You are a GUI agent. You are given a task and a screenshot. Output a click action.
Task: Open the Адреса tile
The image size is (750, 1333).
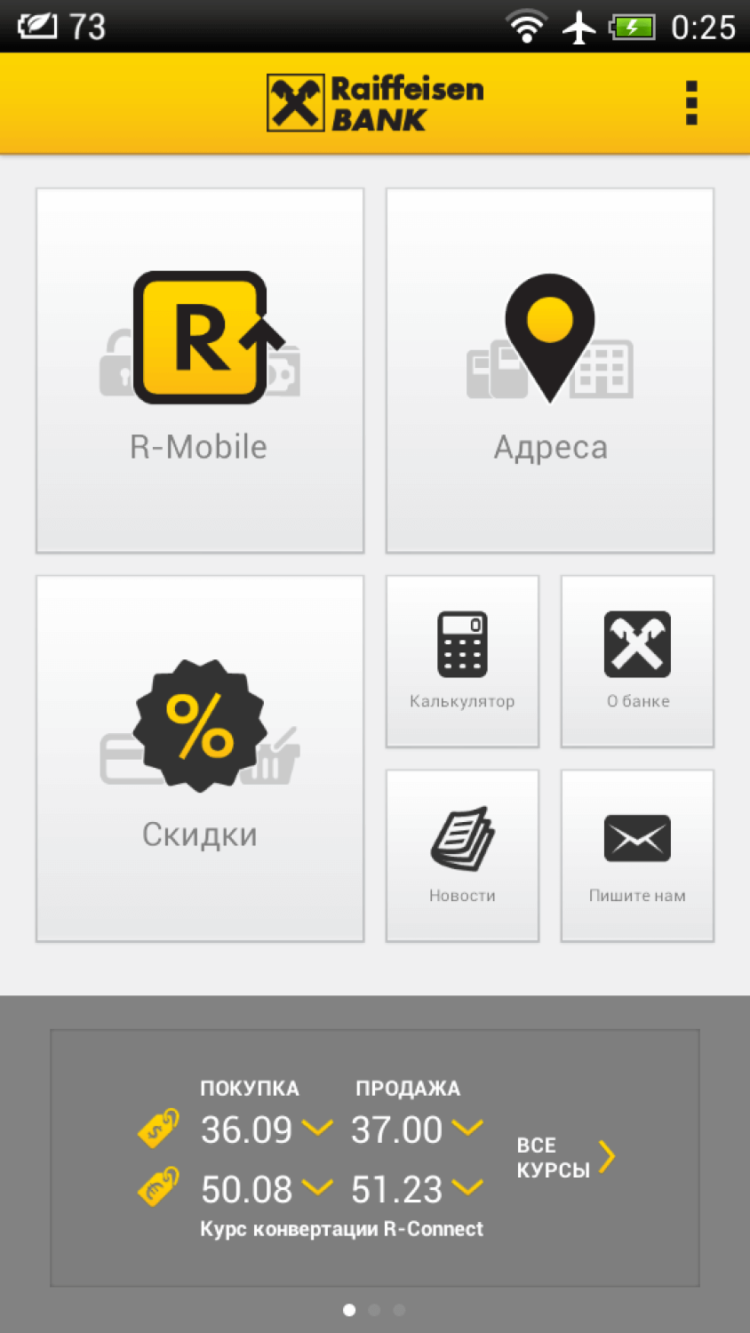point(550,370)
